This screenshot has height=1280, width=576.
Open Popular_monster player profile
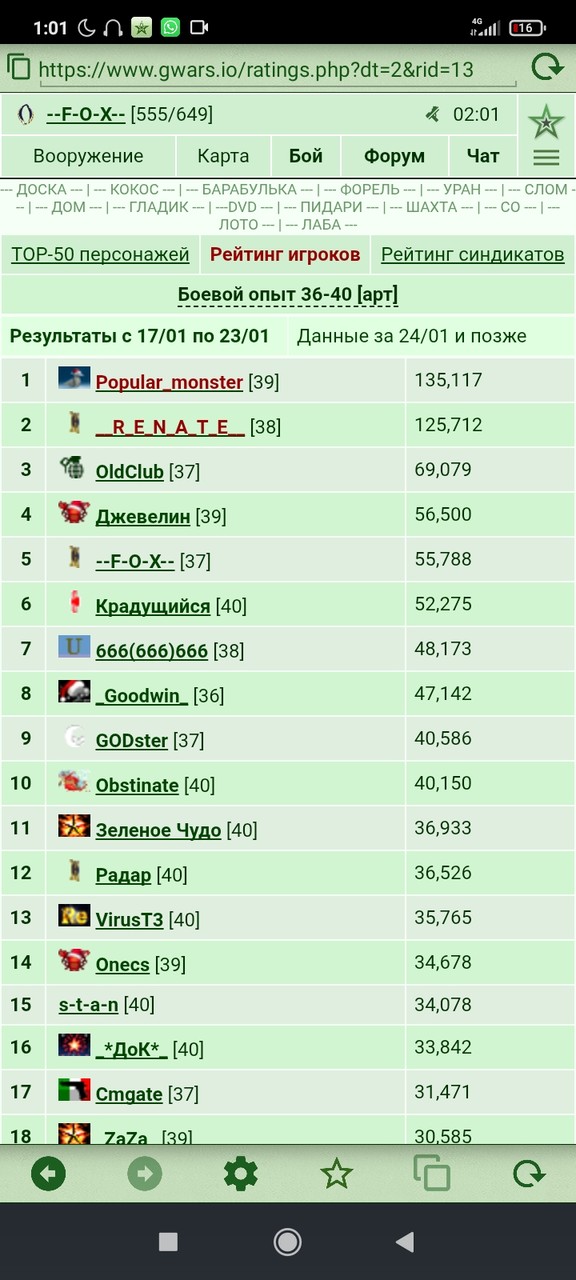169,382
